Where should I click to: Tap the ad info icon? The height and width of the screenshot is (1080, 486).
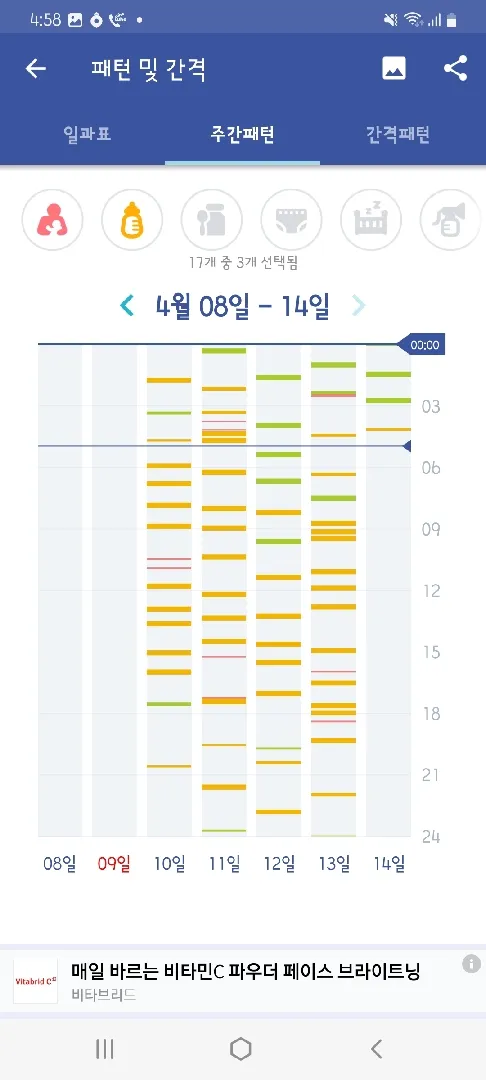[x=472, y=964]
